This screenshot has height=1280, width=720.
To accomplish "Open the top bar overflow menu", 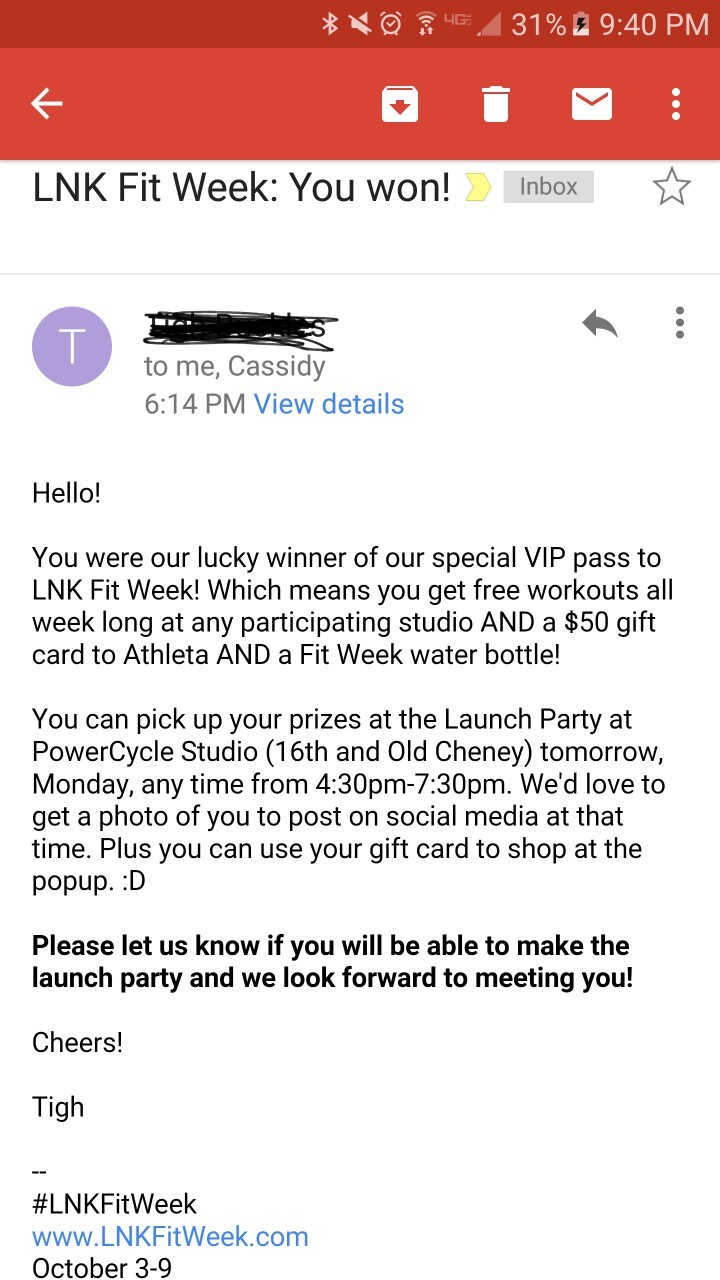I will [x=677, y=104].
